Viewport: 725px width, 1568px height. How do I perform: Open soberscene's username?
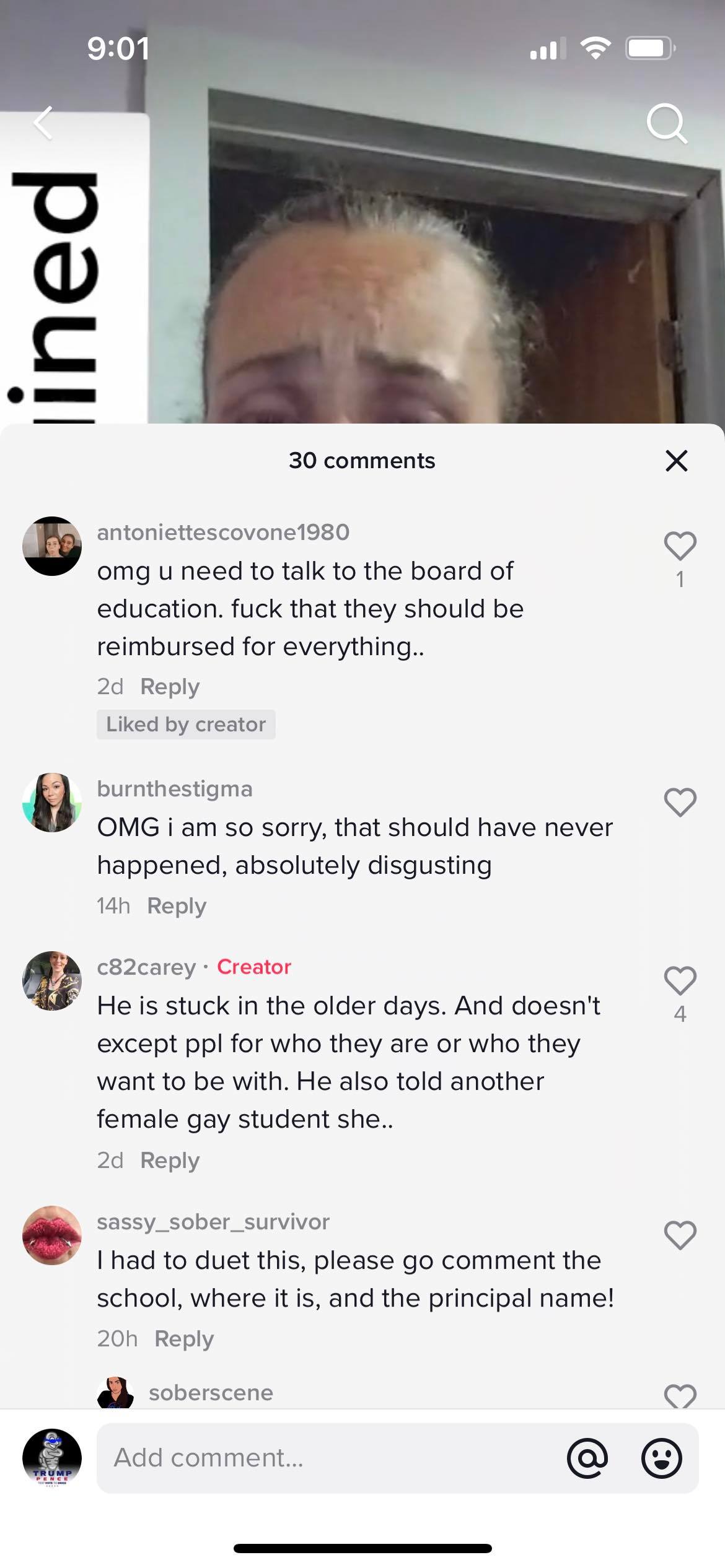point(211,1393)
